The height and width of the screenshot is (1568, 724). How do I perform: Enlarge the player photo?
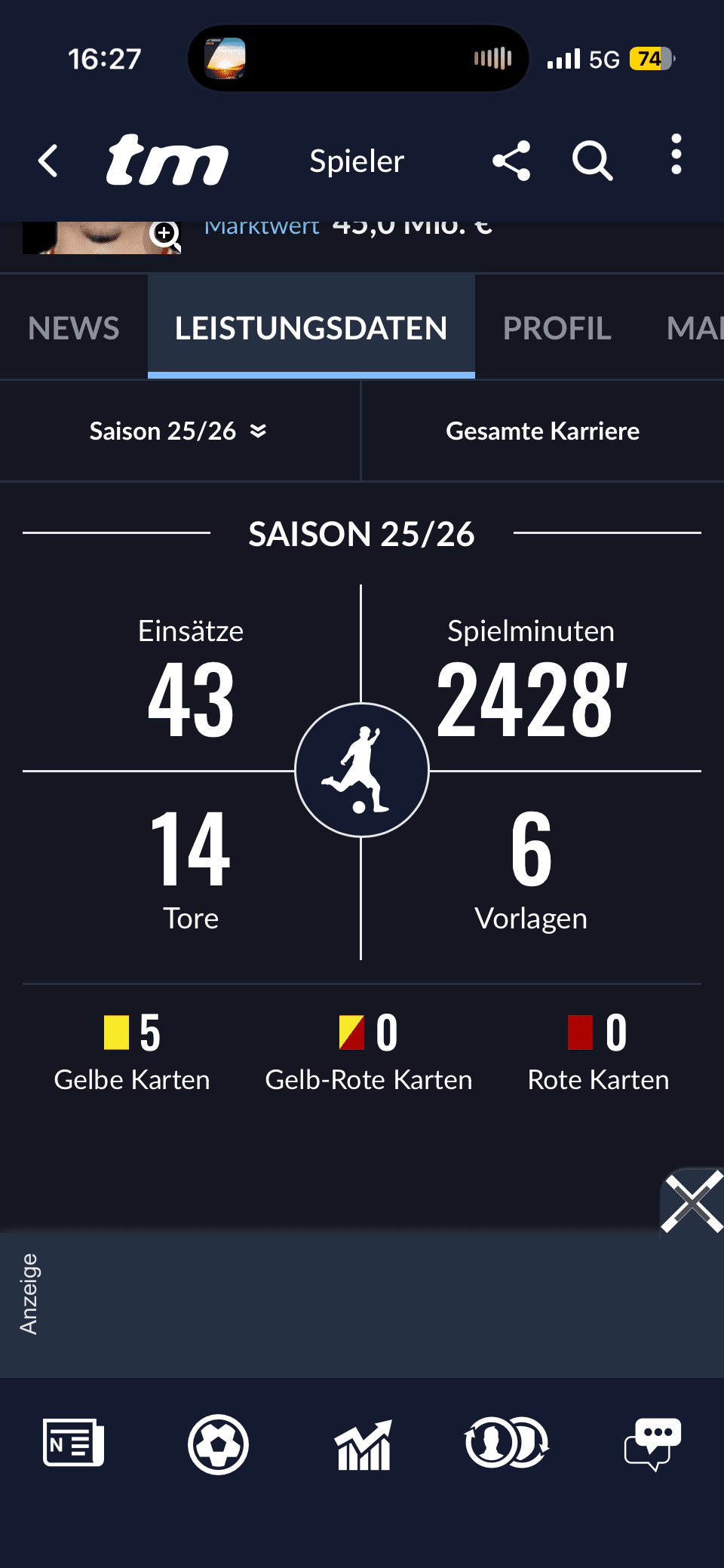(164, 235)
